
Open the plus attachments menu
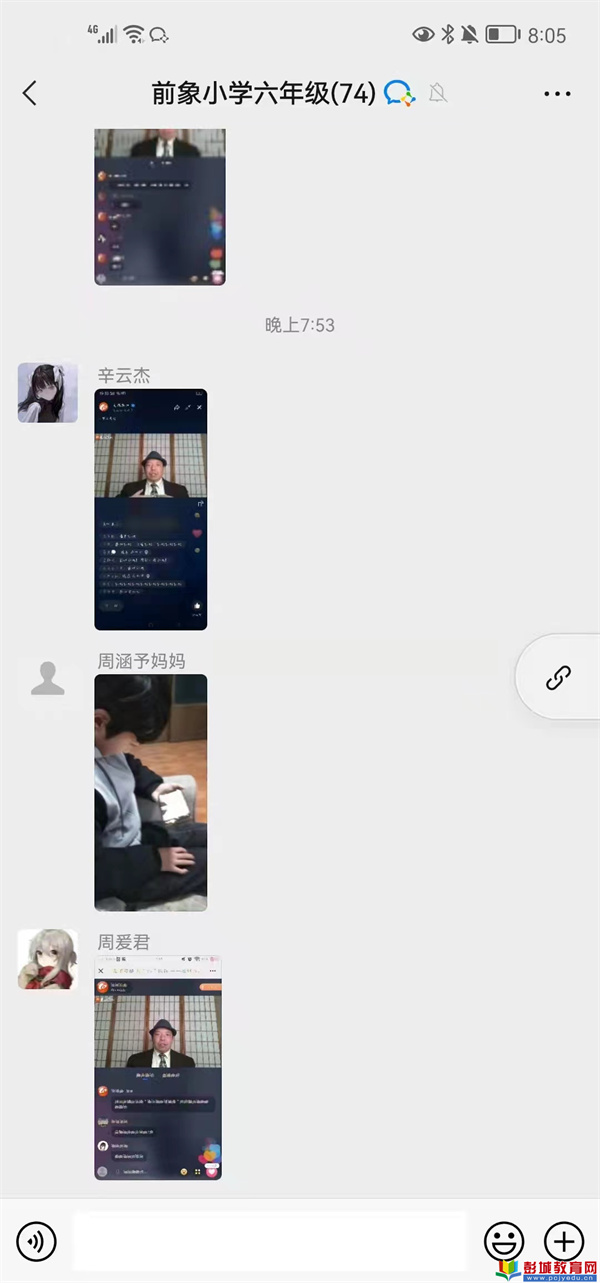[564, 1242]
